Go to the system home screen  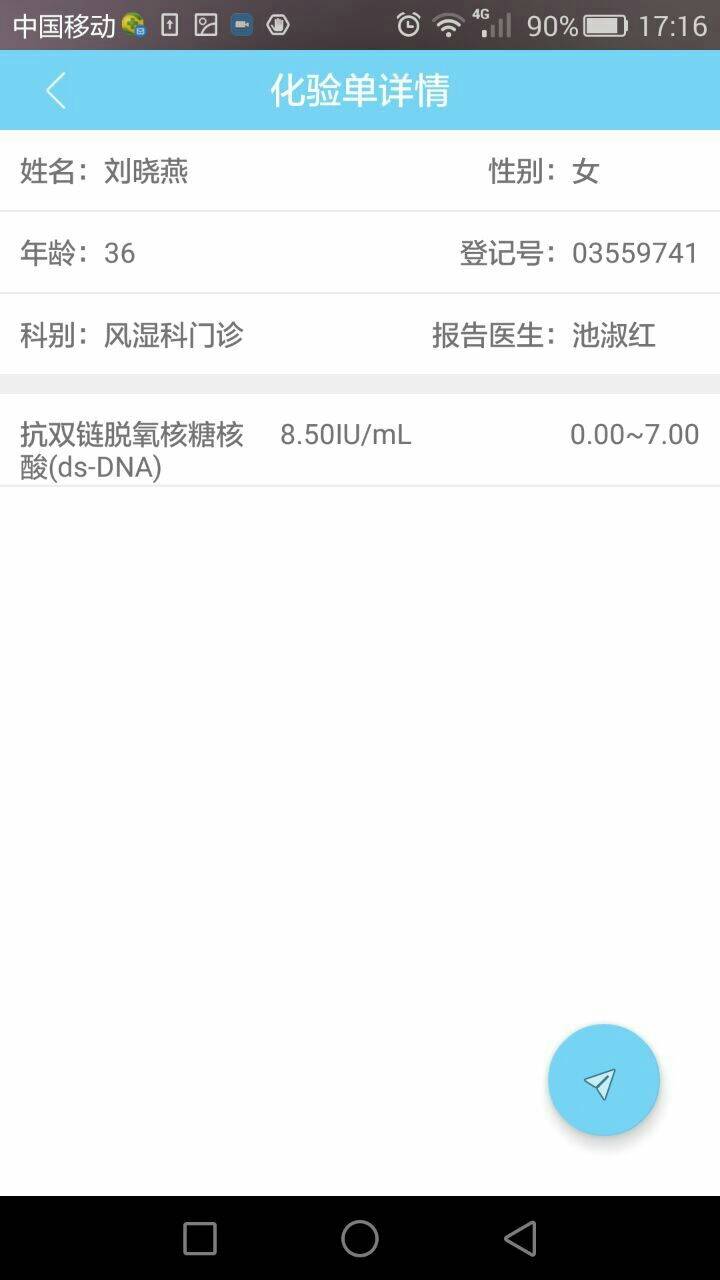[360, 1238]
